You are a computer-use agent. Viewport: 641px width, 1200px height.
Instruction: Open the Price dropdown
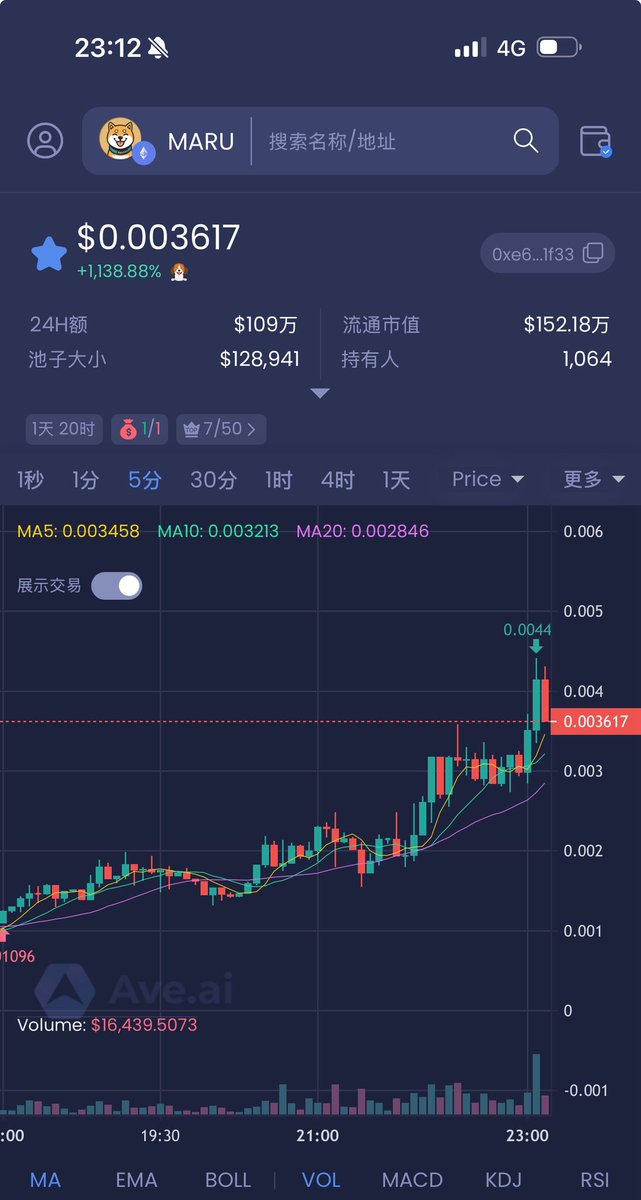tap(487, 479)
